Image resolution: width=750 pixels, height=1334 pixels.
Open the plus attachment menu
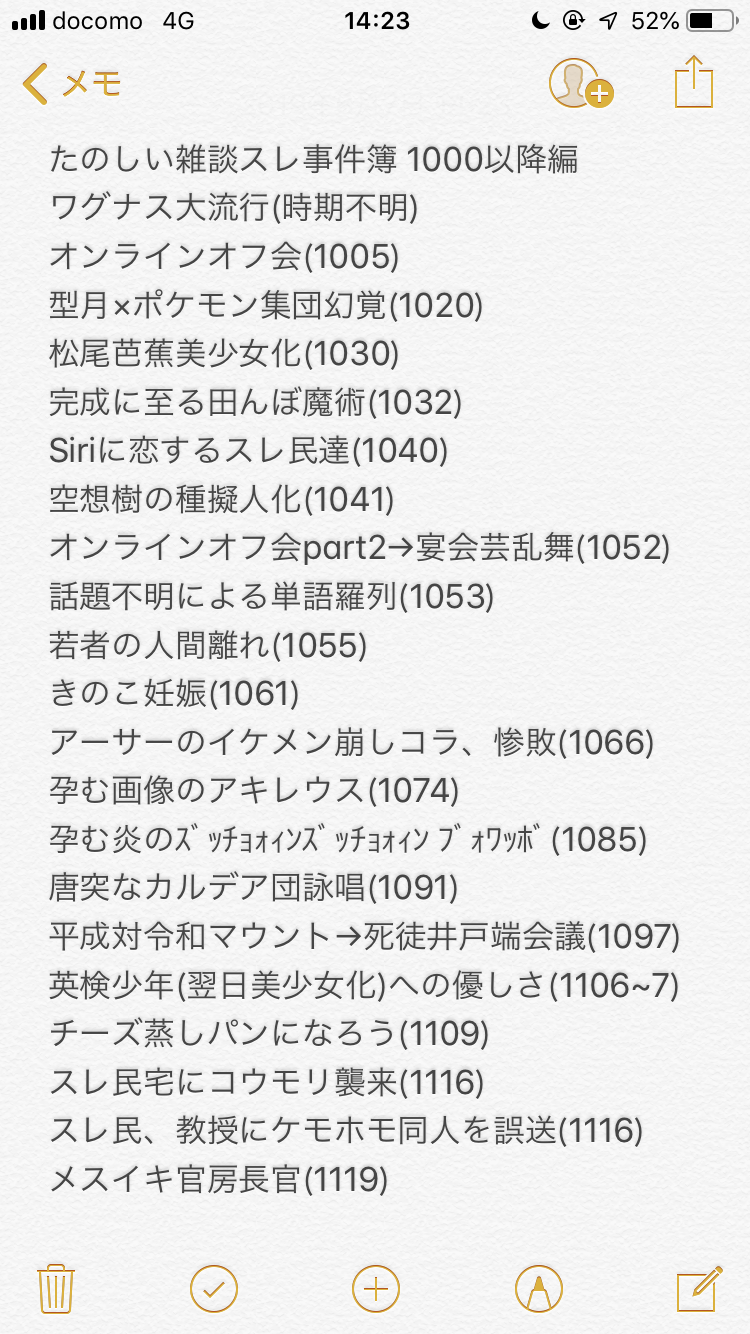376,1287
